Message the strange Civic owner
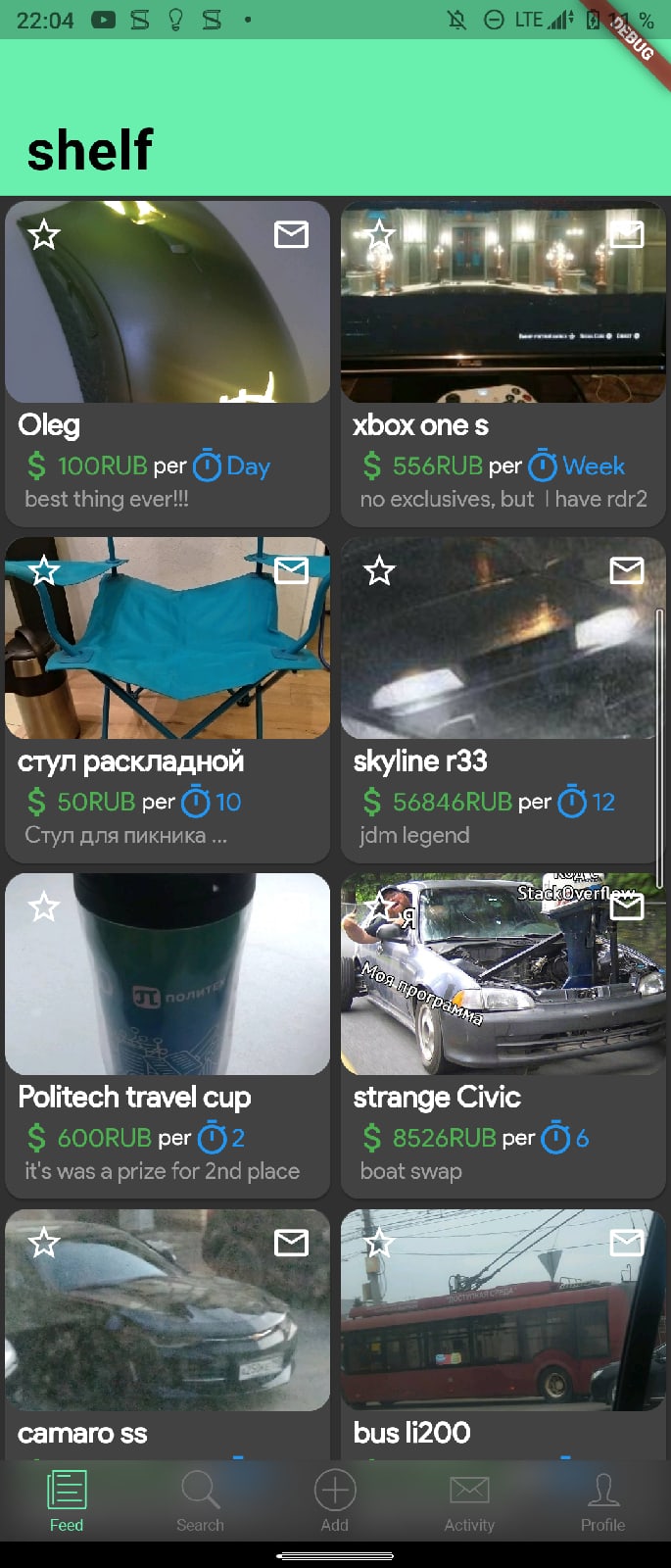 [626, 906]
